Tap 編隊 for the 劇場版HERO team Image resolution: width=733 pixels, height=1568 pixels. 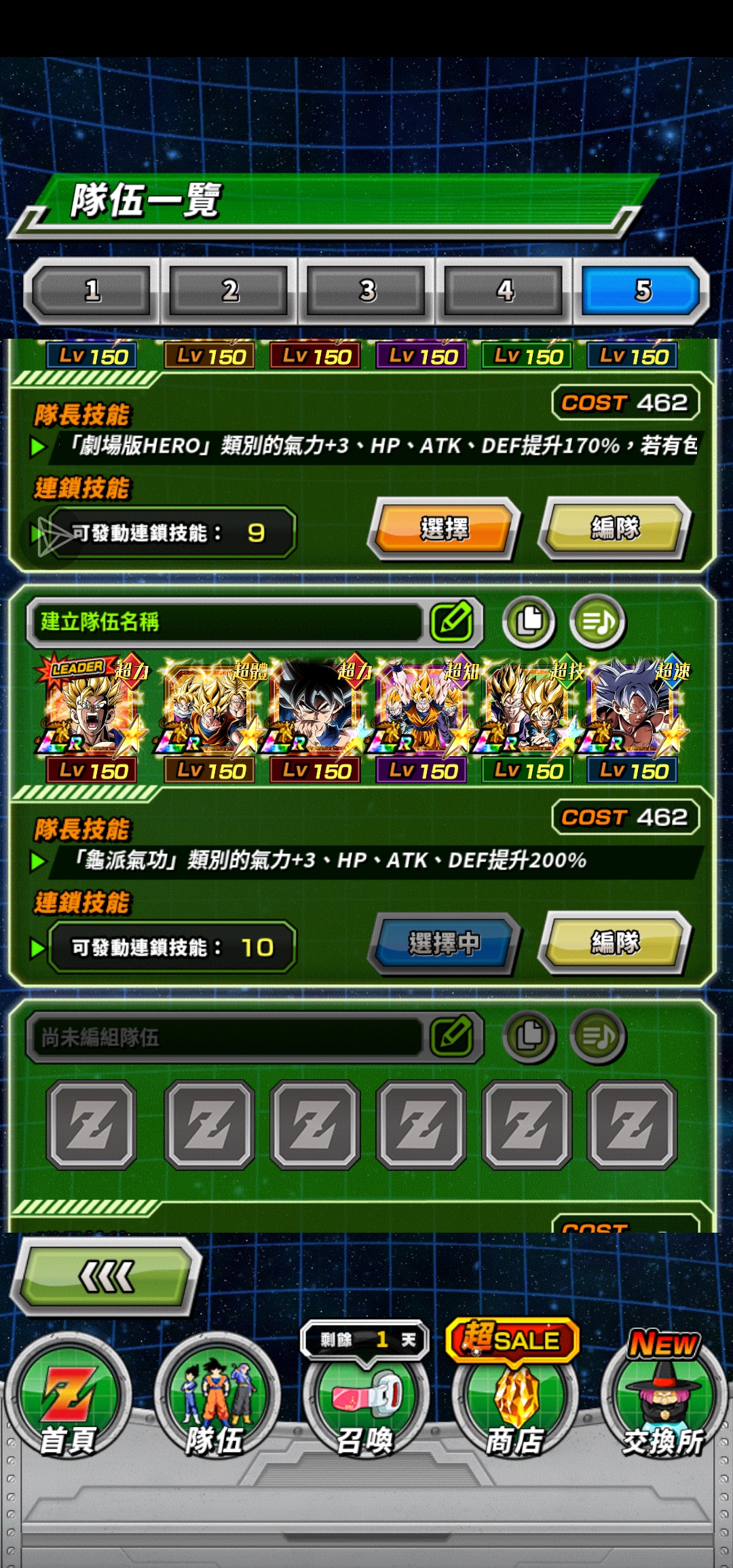point(615,529)
